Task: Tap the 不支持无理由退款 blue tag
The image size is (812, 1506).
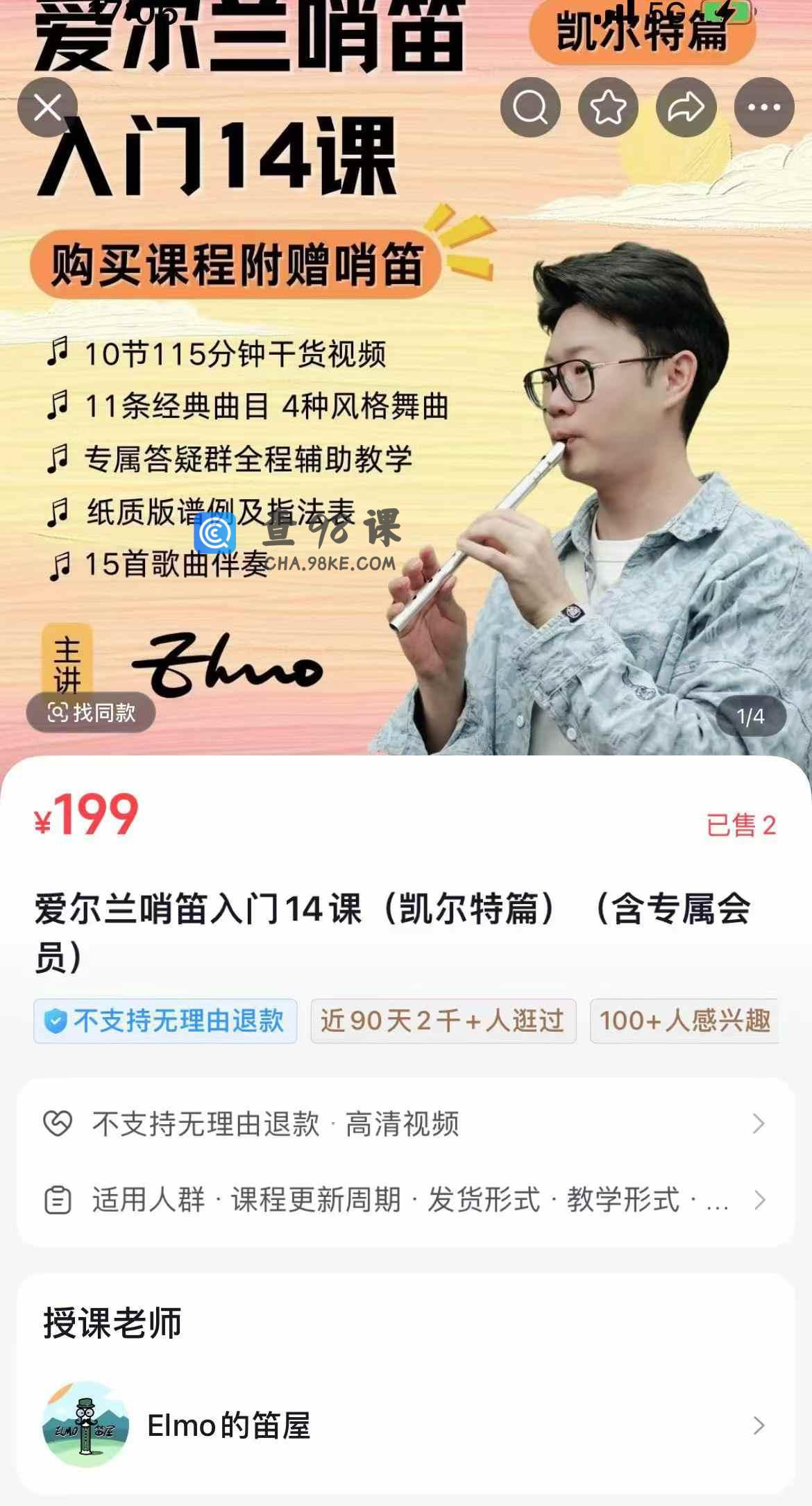Action: coord(165,1021)
